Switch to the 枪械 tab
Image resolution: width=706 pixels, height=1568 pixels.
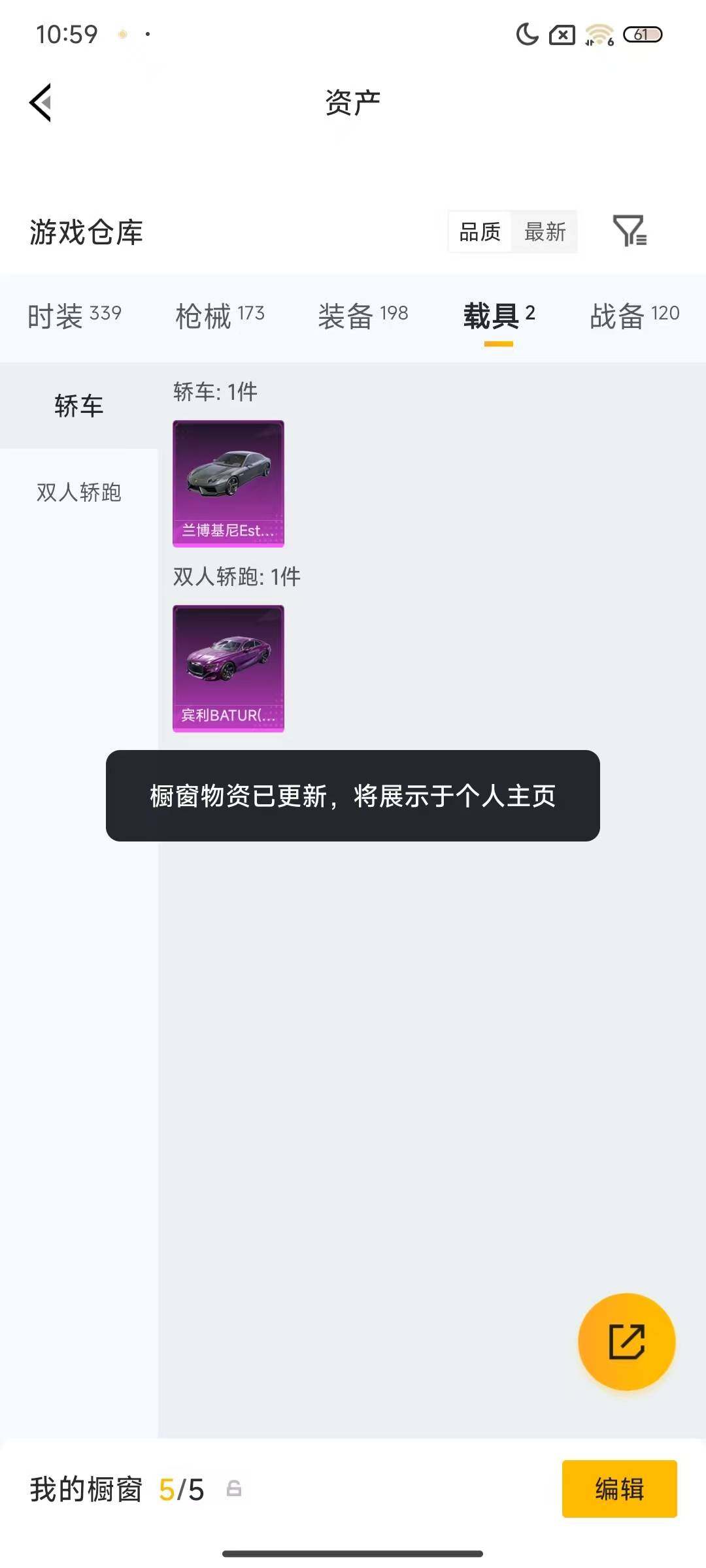point(219,315)
